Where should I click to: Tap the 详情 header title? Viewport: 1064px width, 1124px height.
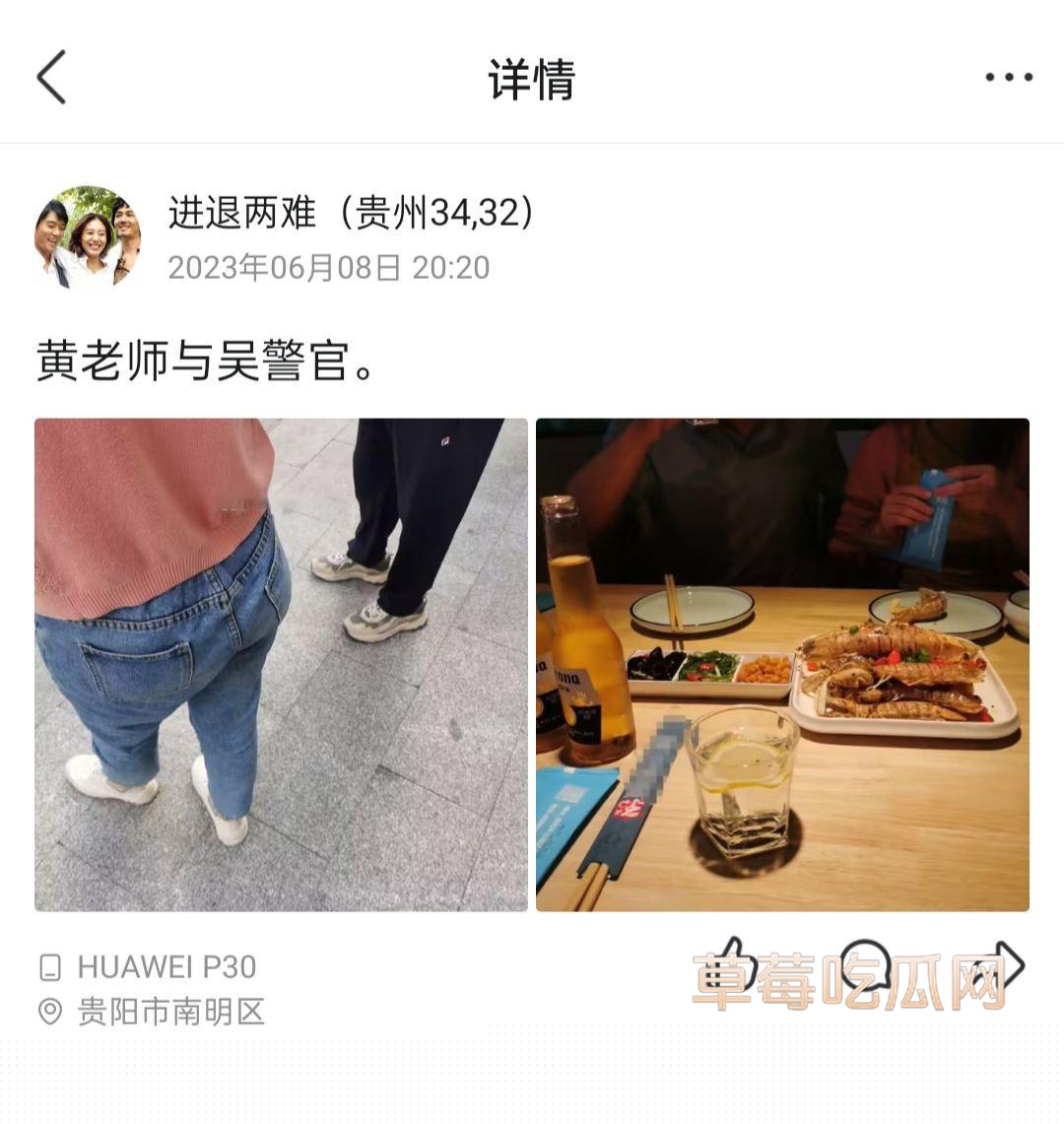point(532,79)
